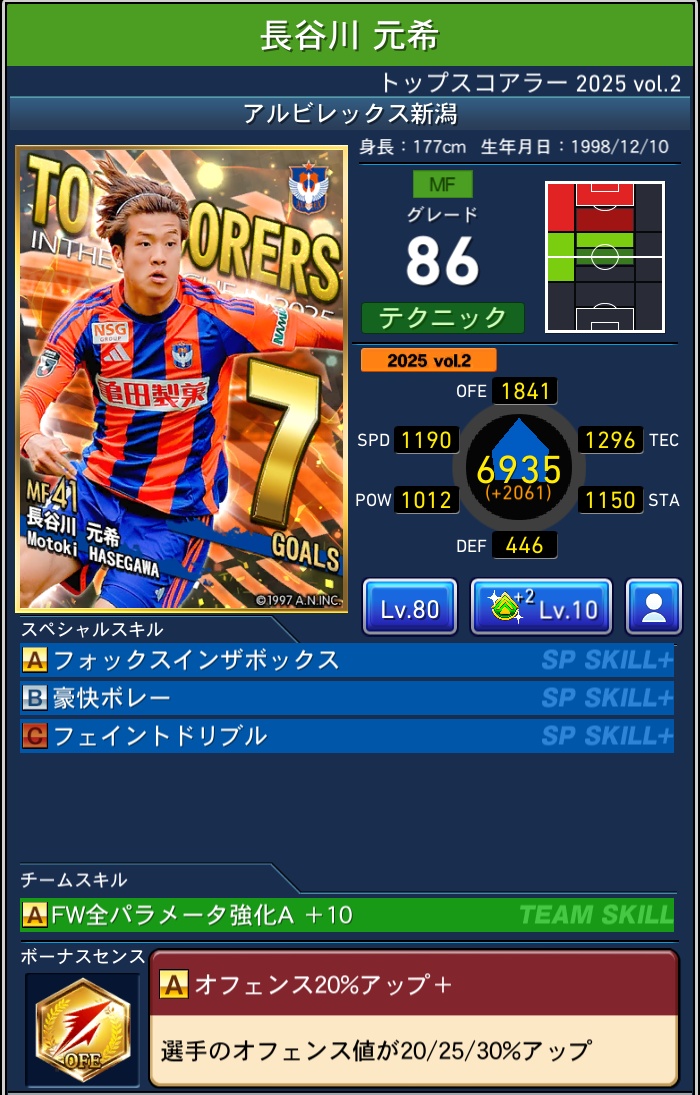
Task: Open the Lv.10 plus-two training button
Action: (x=541, y=607)
